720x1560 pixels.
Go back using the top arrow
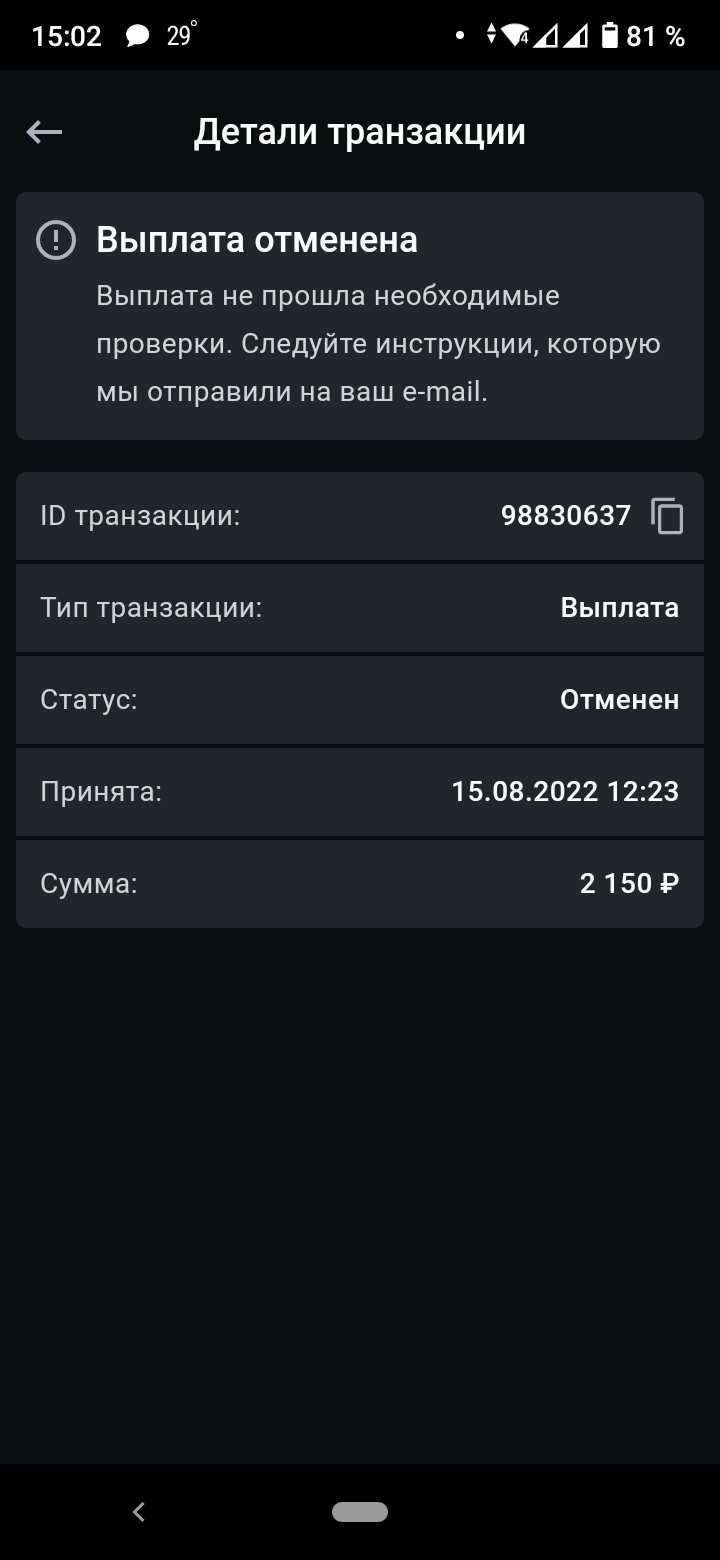44,132
